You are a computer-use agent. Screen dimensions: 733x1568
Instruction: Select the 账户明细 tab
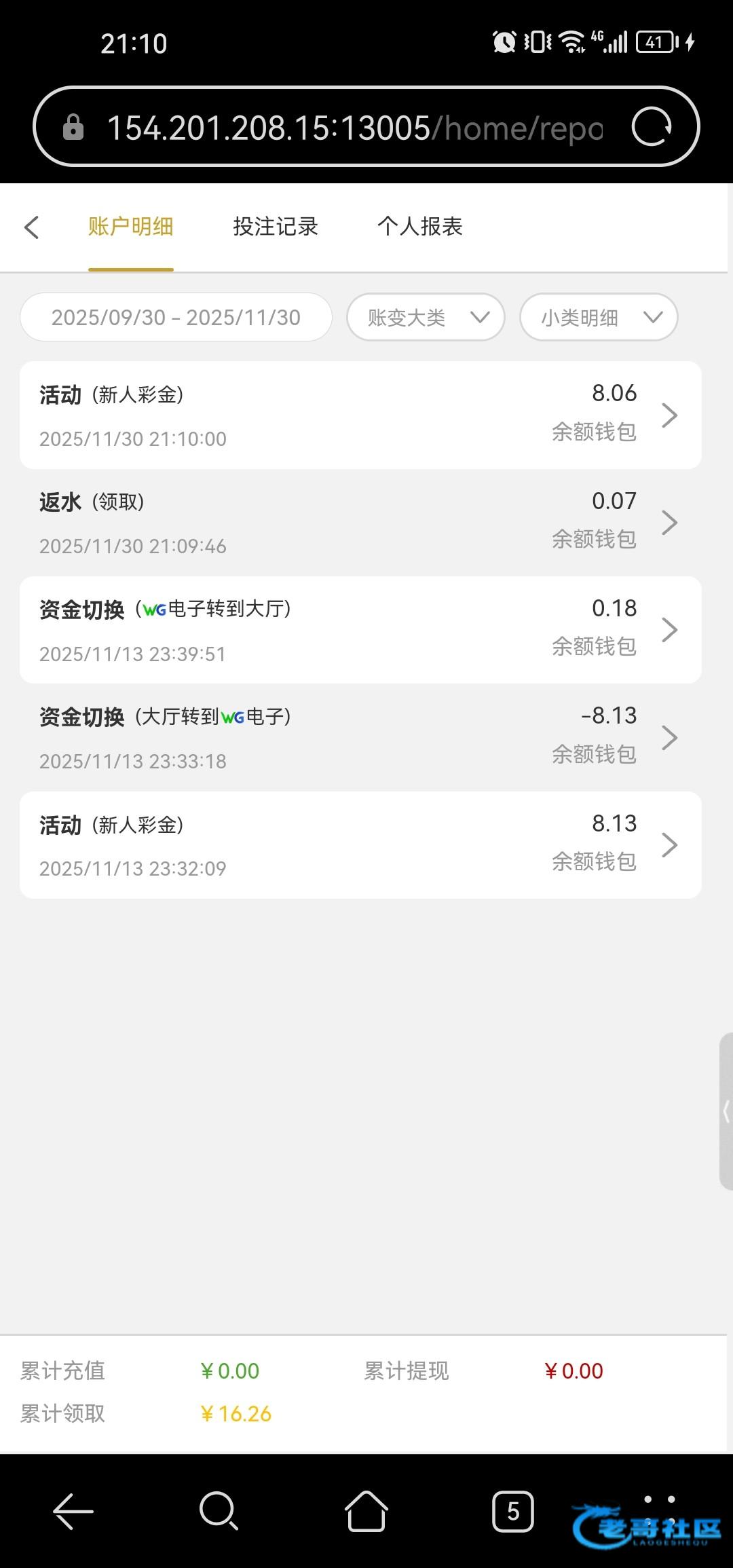[131, 227]
